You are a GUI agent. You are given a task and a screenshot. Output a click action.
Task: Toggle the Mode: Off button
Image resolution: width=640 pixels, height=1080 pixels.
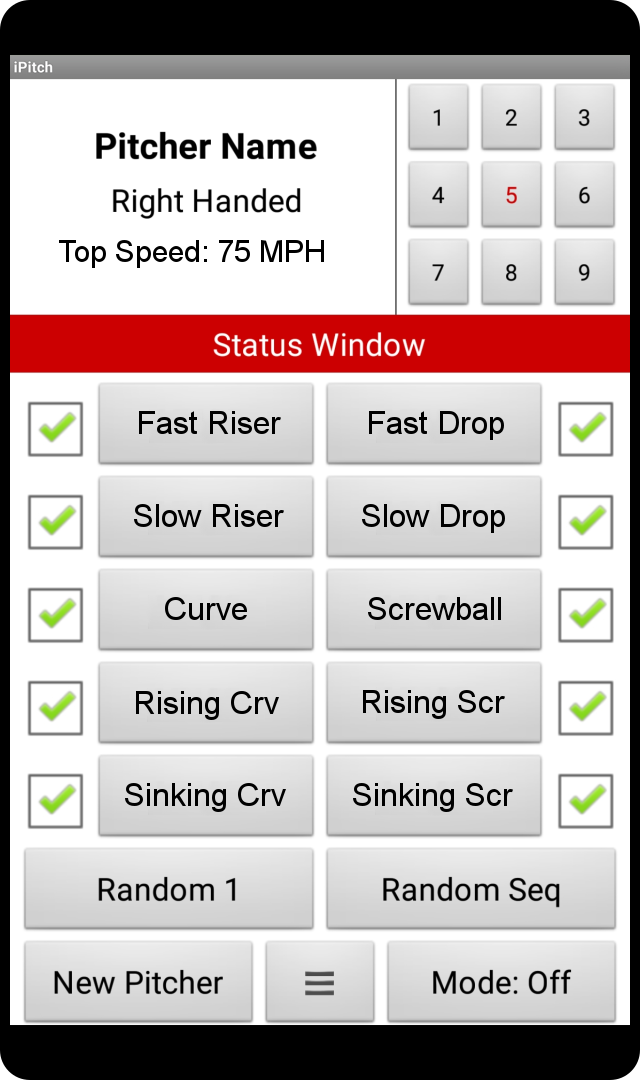point(501,982)
